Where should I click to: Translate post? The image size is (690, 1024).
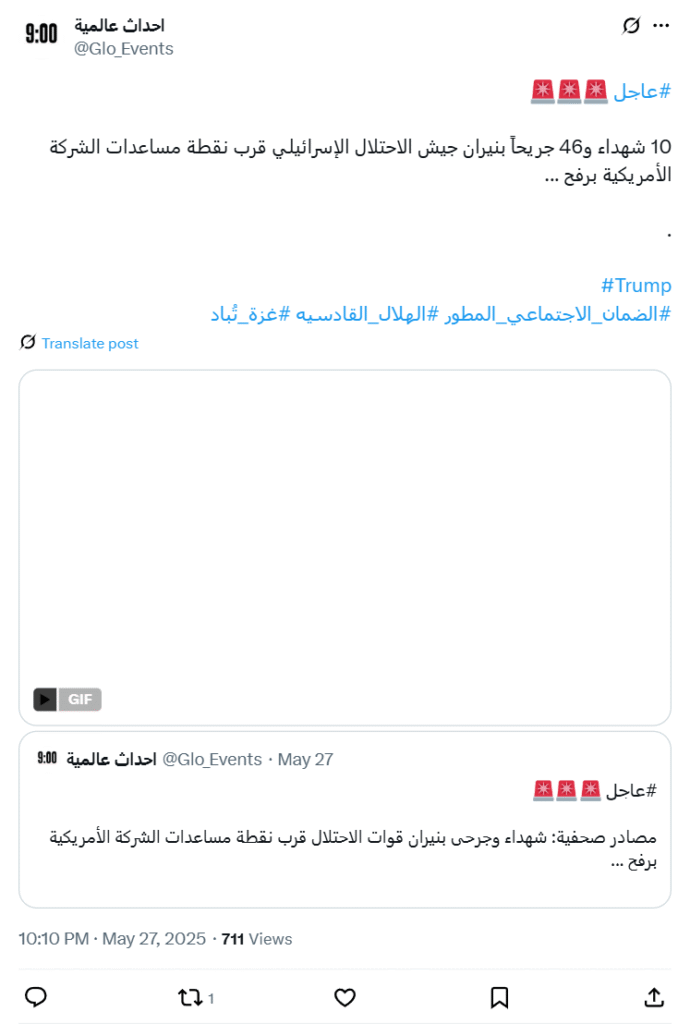(89, 343)
